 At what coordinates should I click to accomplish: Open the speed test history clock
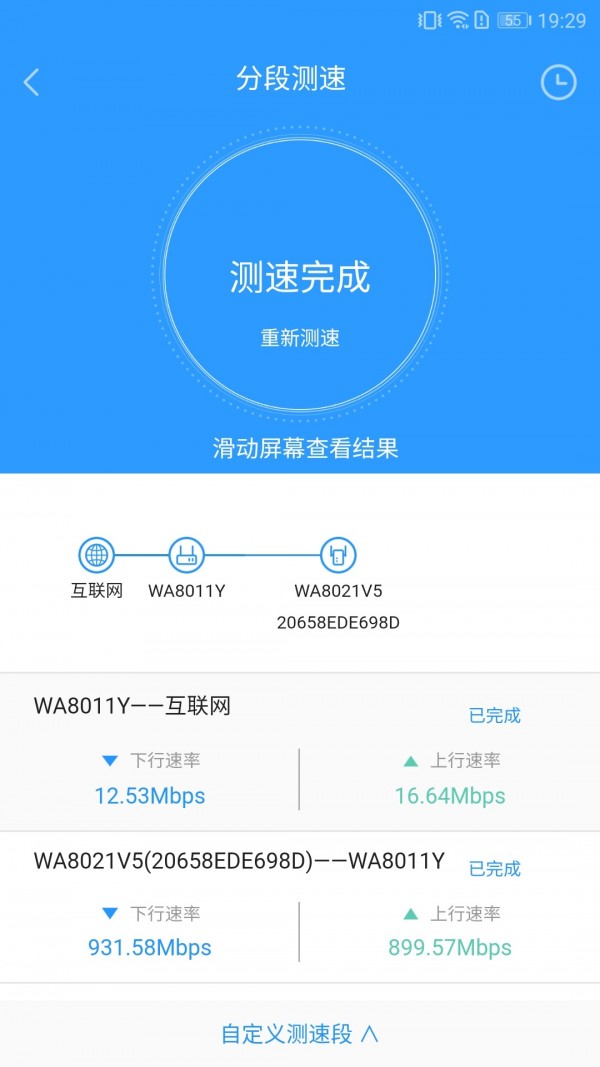tap(558, 82)
